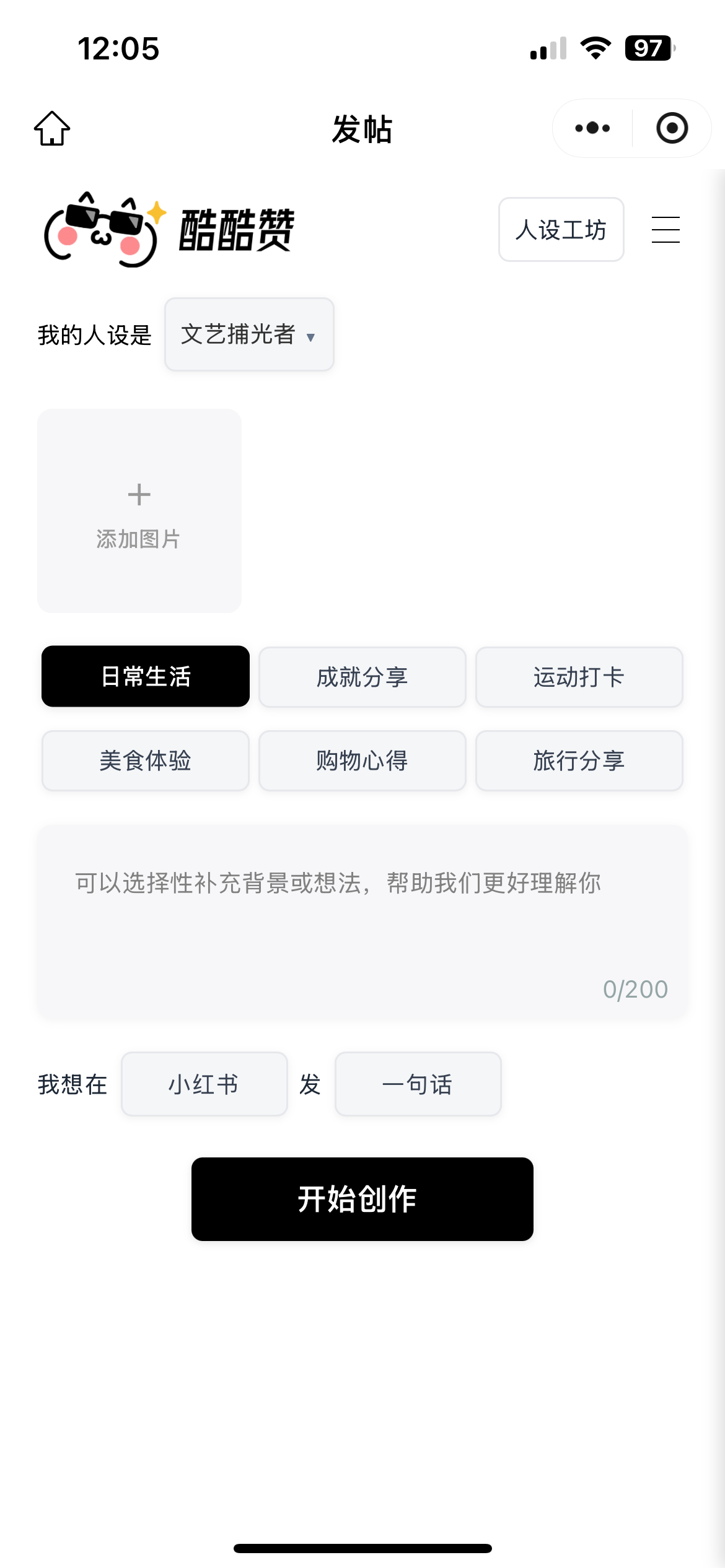Tap the circular capsule icon top right
The height and width of the screenshot is (1568, 725).
click(672, 128)
